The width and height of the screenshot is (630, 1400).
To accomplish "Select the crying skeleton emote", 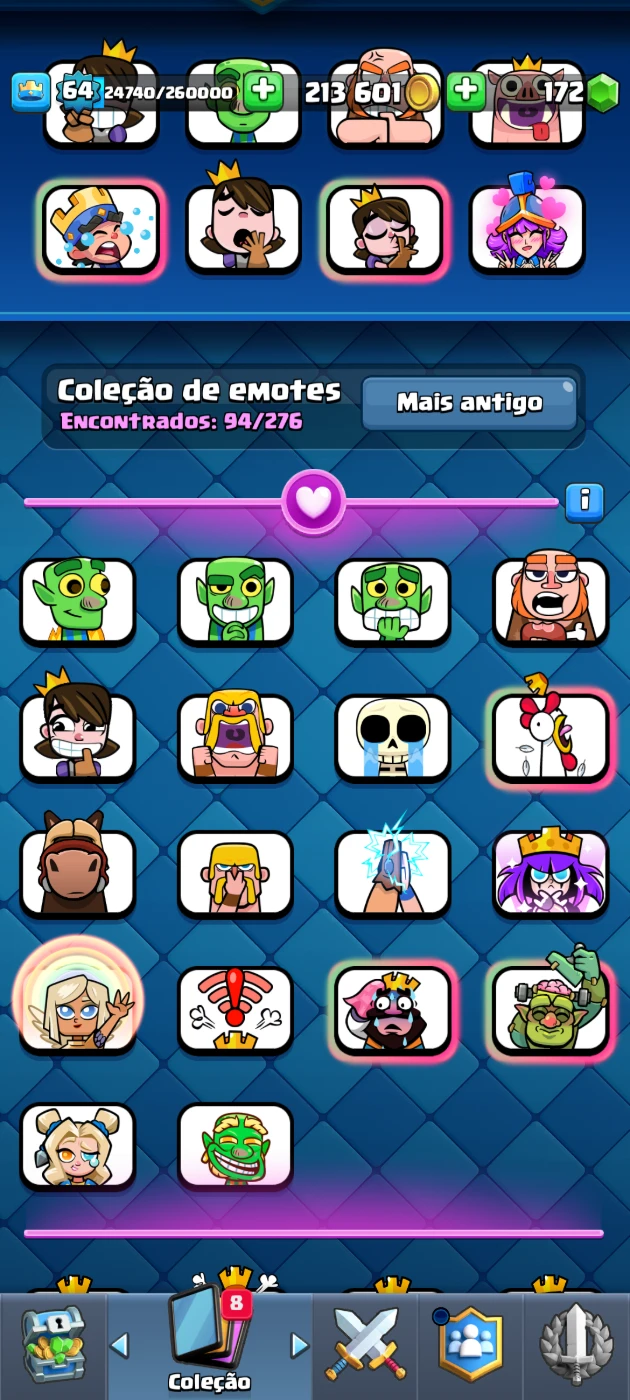I will [x=393, y=738].
